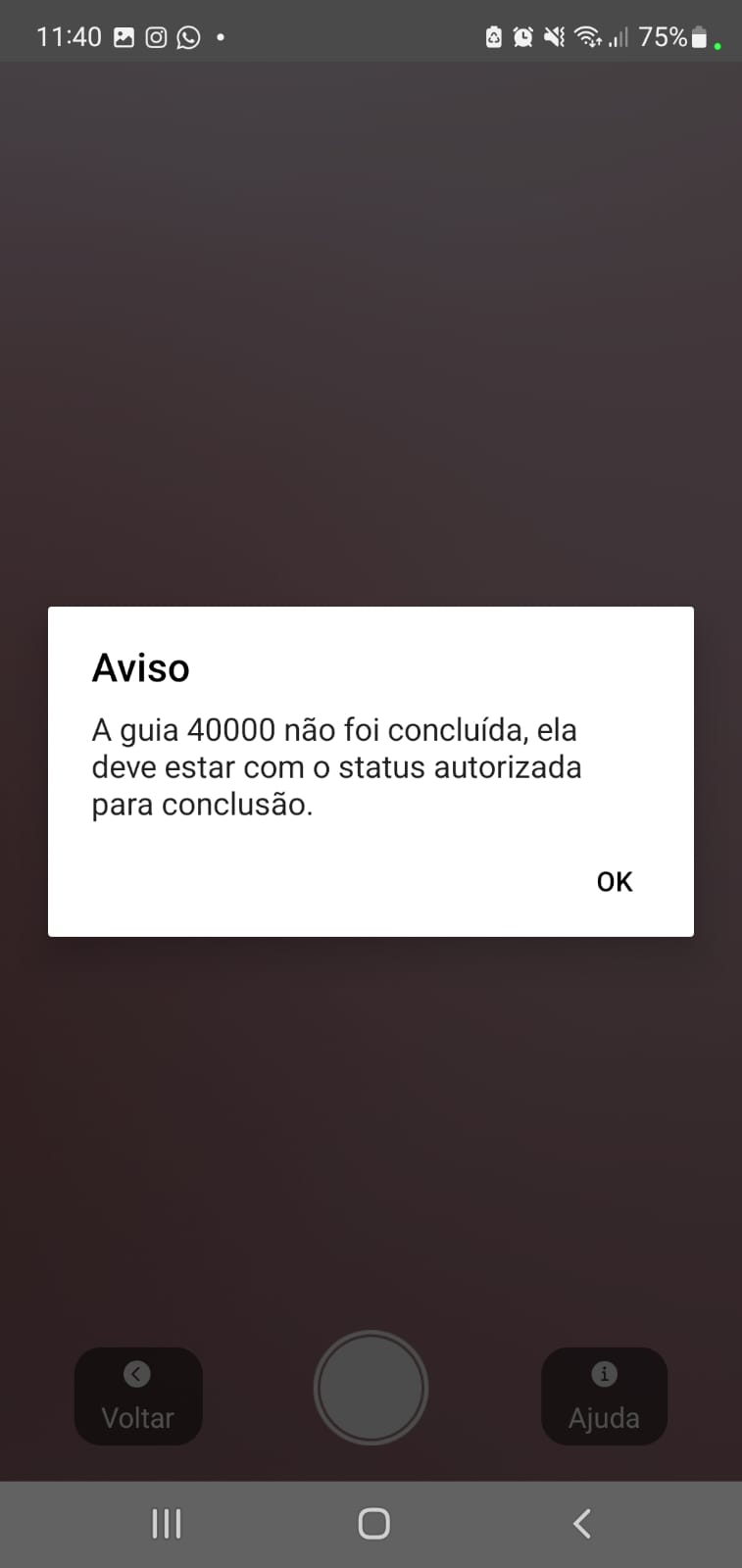Screen dimensions: 742x1568
Task: Open the Ajuda help button
Action: click(x=604, y=1396)
